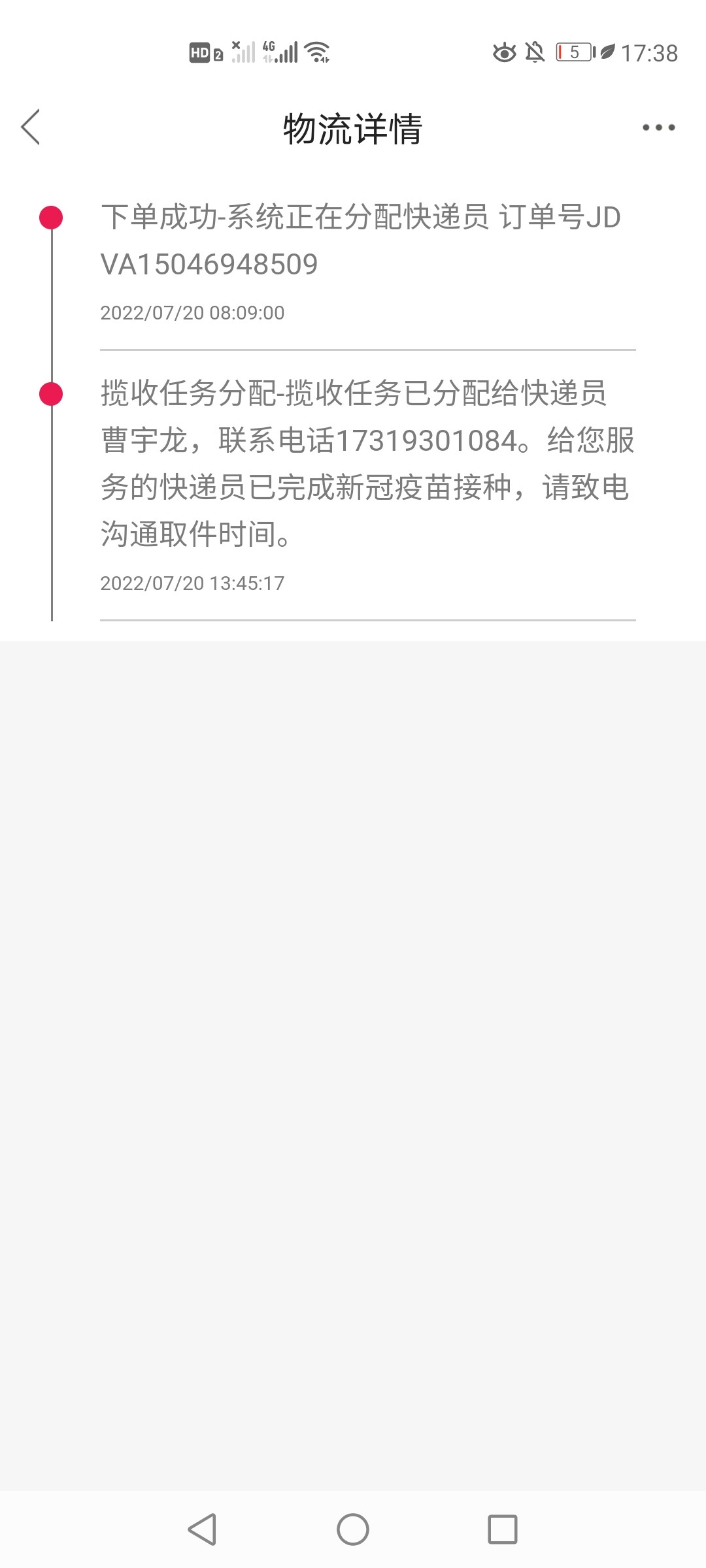Open the system recent apps view
706x1568 pixels.
click(x=502, y=1529)
